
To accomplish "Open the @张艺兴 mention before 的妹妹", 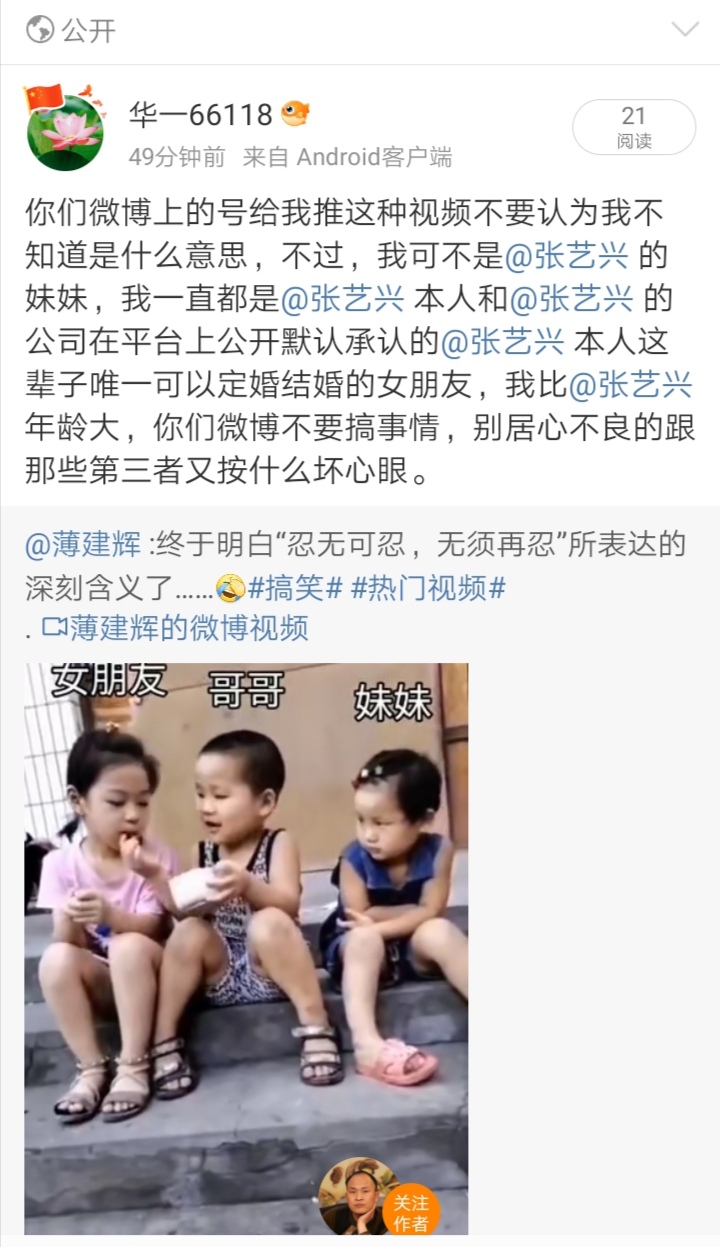I will 566,256.
